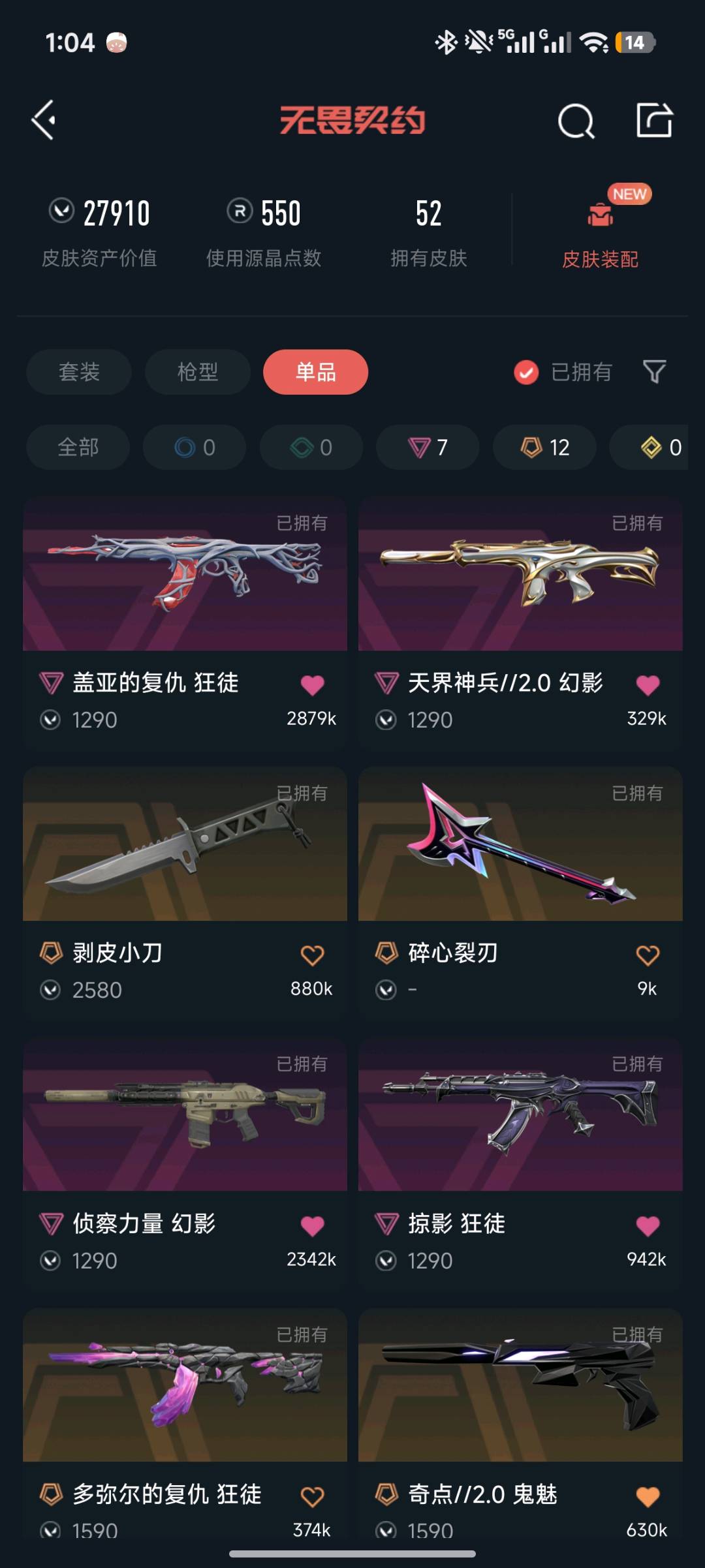Image resolution: width=705 pixels, height=1568 pixels.
Task: Unlike the 天界神兵//2.0 幻影 heart
Action: [x=648, y=684]
